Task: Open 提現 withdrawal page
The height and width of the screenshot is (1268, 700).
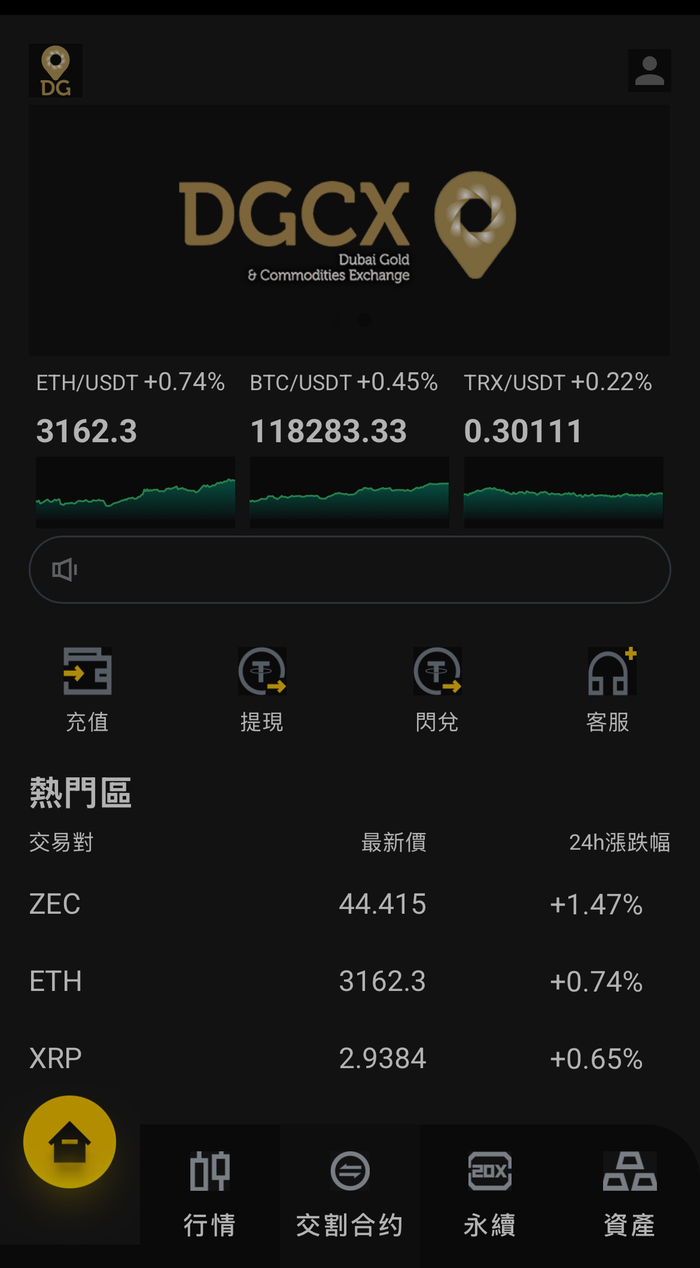Action: pyautogui.click(x=262, y=690)
